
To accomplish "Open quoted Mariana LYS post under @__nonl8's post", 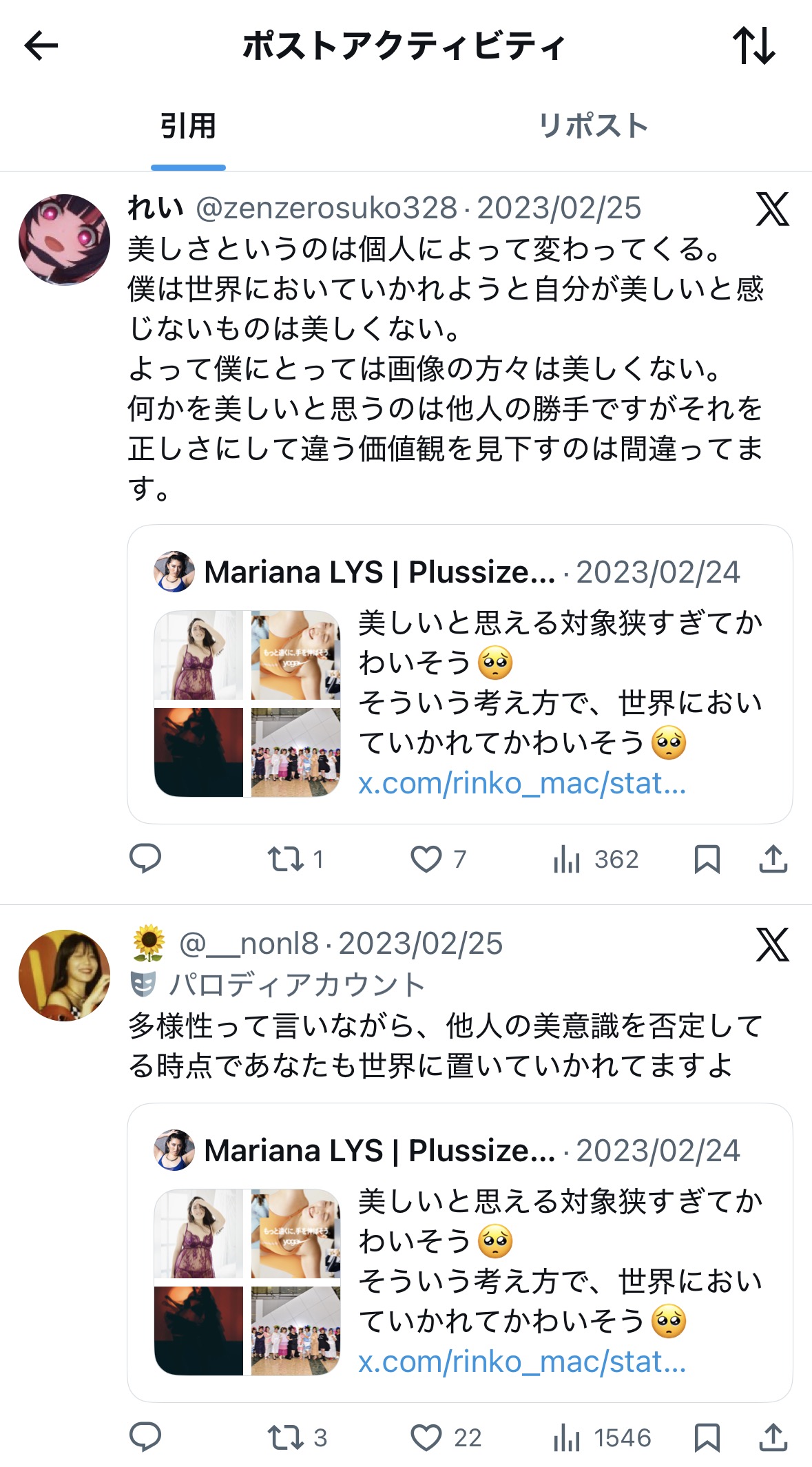I will (459, 1252).
